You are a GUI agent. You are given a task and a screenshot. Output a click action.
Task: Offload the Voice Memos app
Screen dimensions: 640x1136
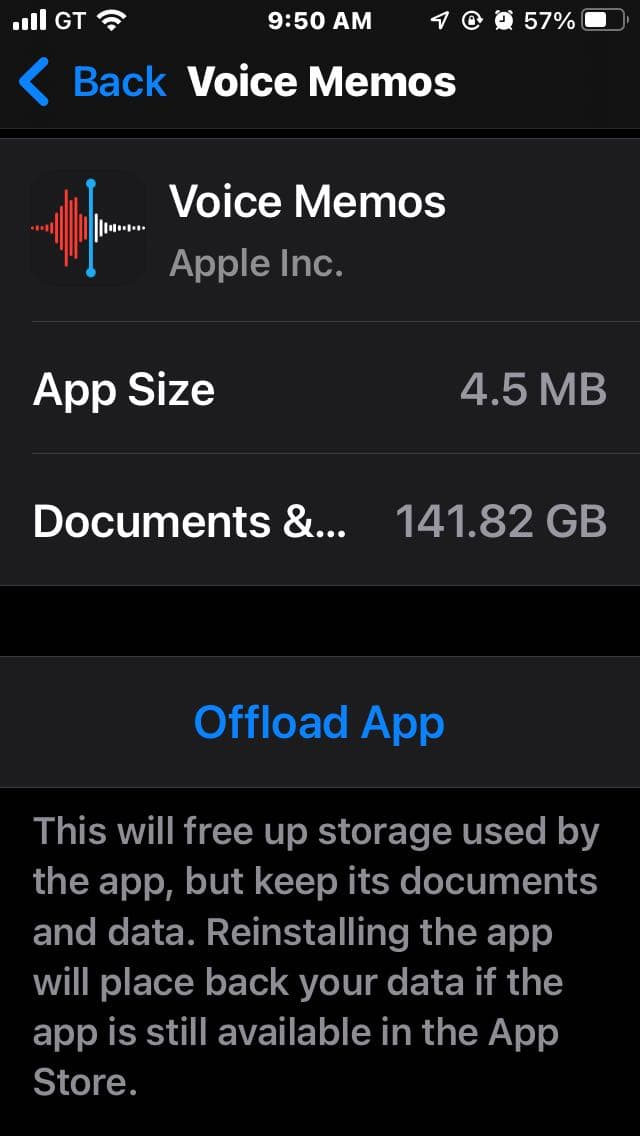click(320, 722)
